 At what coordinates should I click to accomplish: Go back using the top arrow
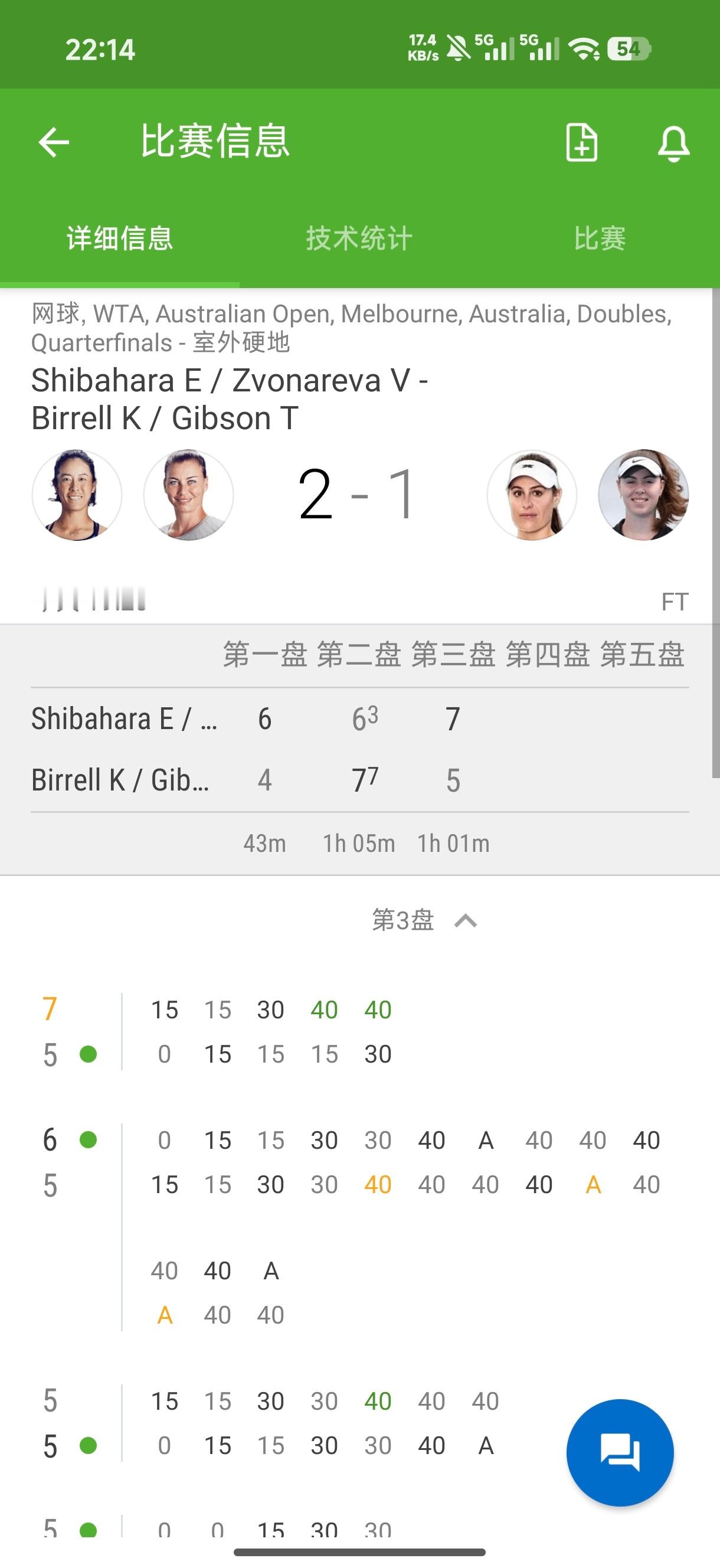54,142
